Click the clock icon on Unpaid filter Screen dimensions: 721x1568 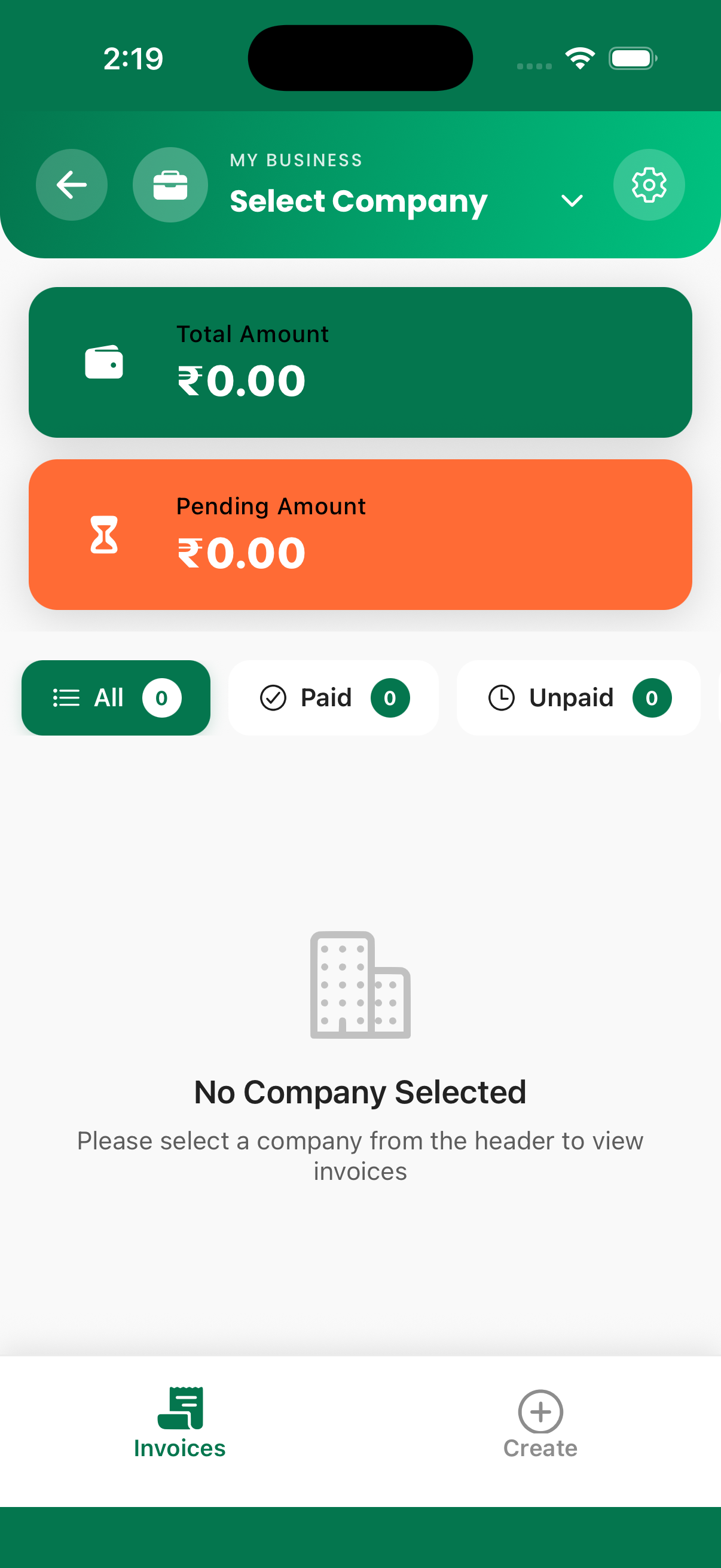[x=502, y=697]
